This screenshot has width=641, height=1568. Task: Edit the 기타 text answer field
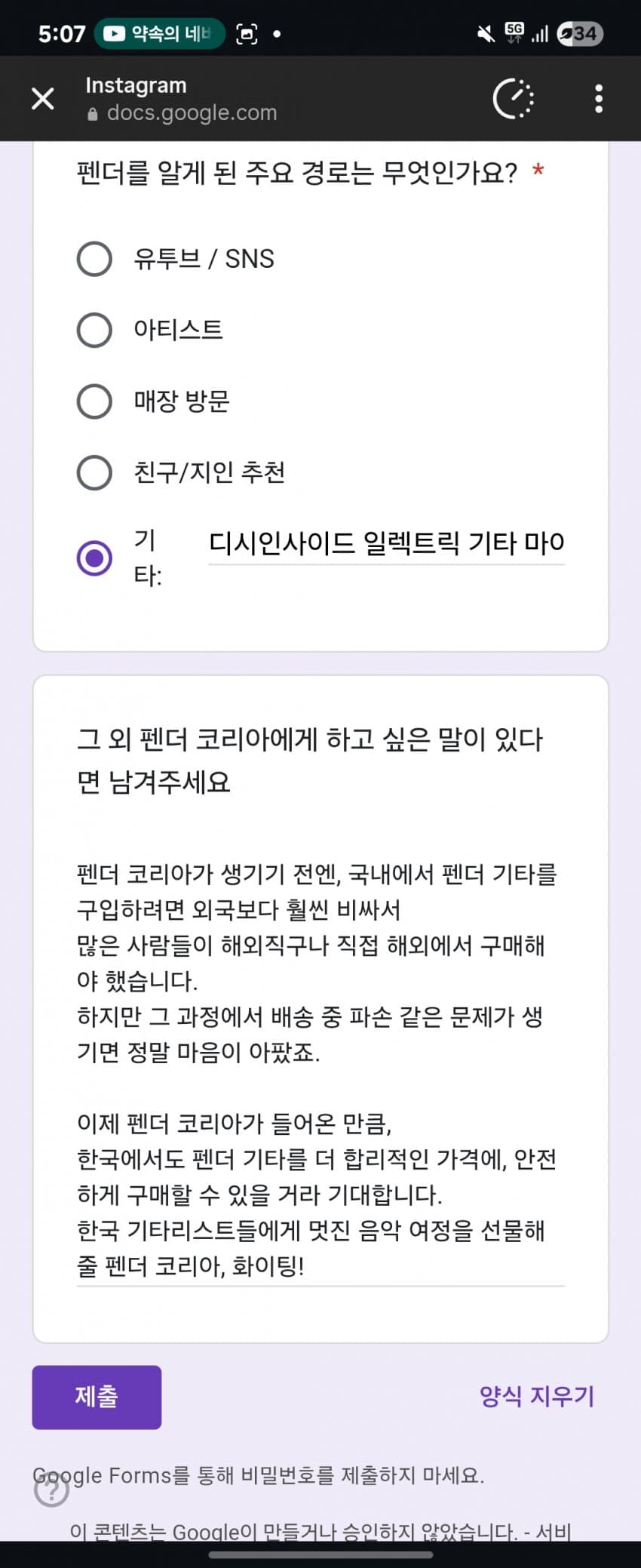click(x=386, y=543)
